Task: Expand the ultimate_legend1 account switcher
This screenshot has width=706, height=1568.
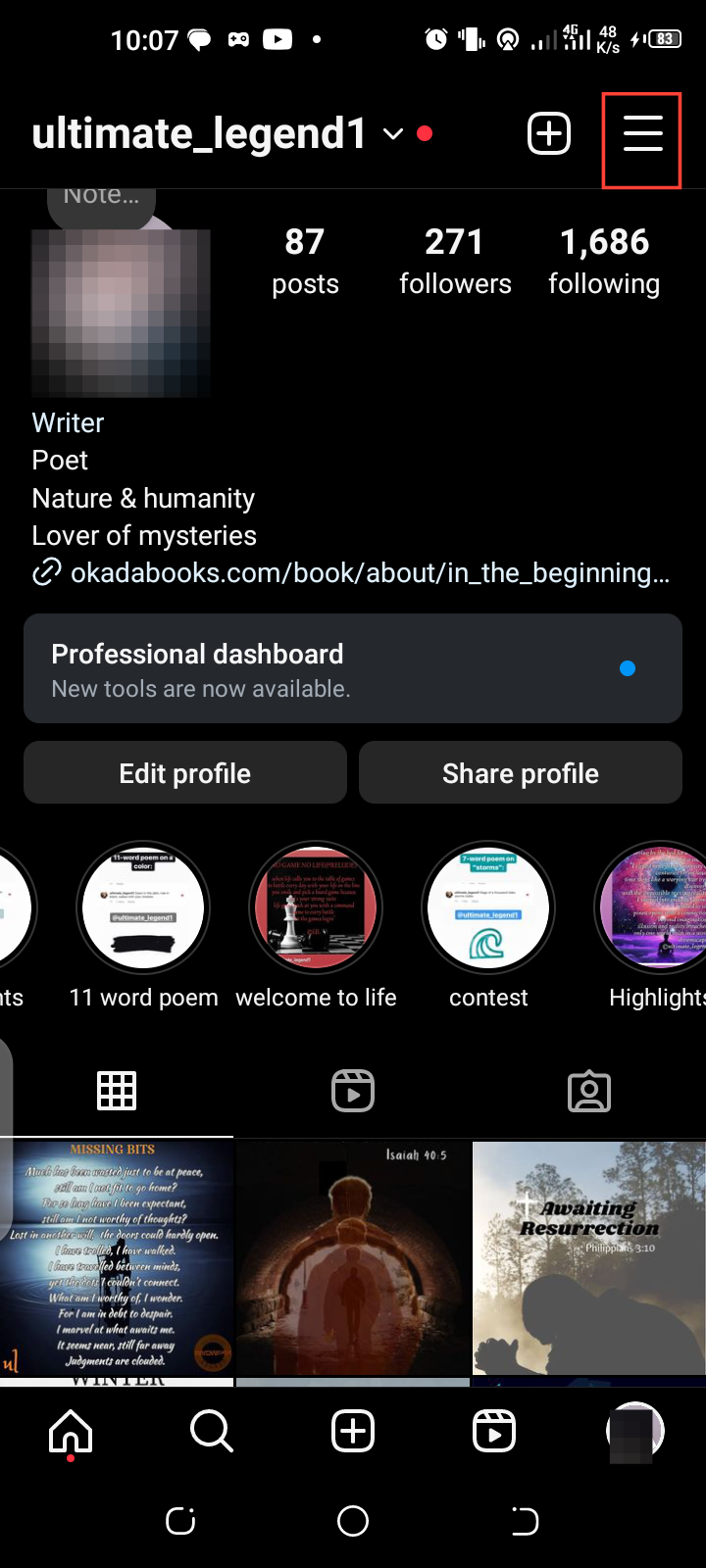Action: point(393,134)
